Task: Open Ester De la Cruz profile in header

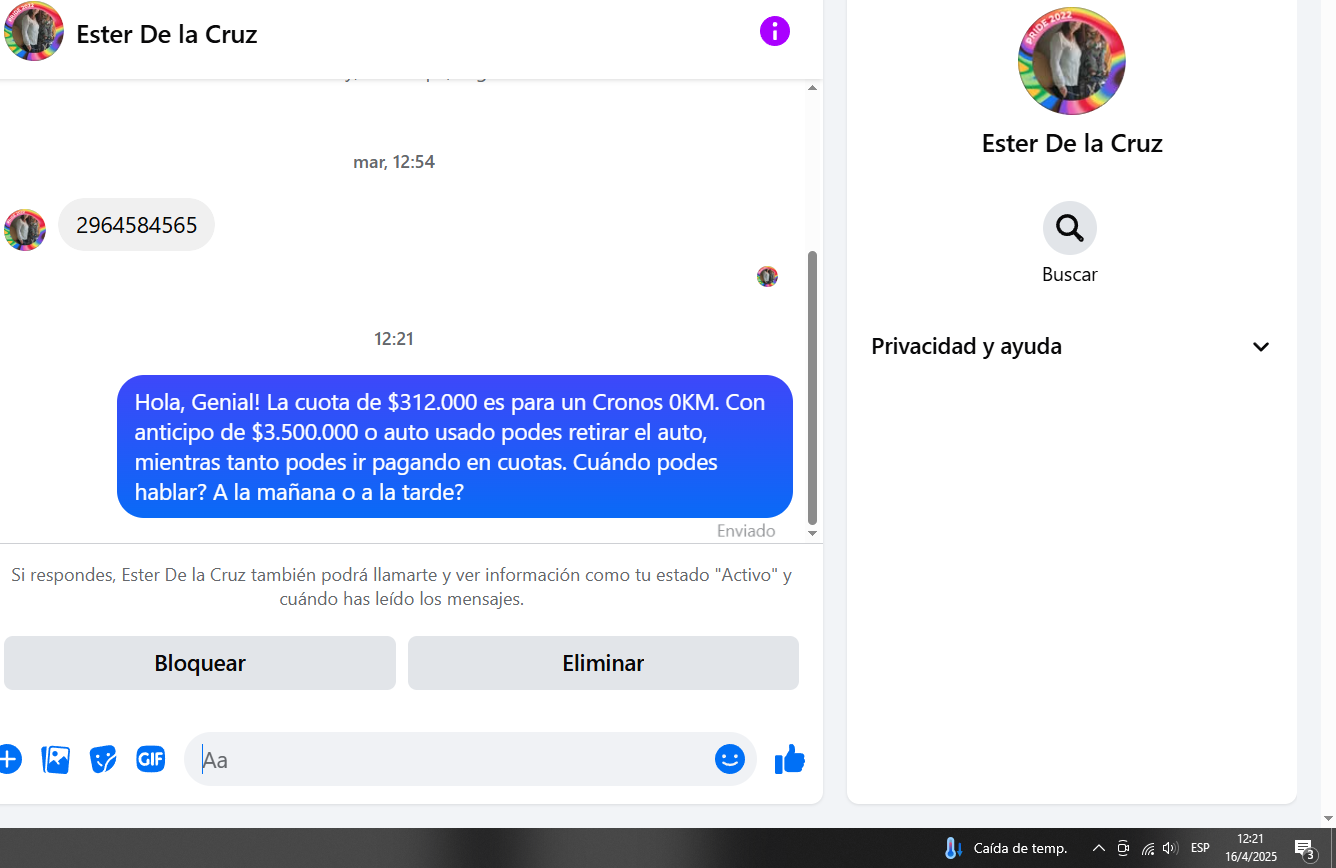Action: (x=166, y=34)
